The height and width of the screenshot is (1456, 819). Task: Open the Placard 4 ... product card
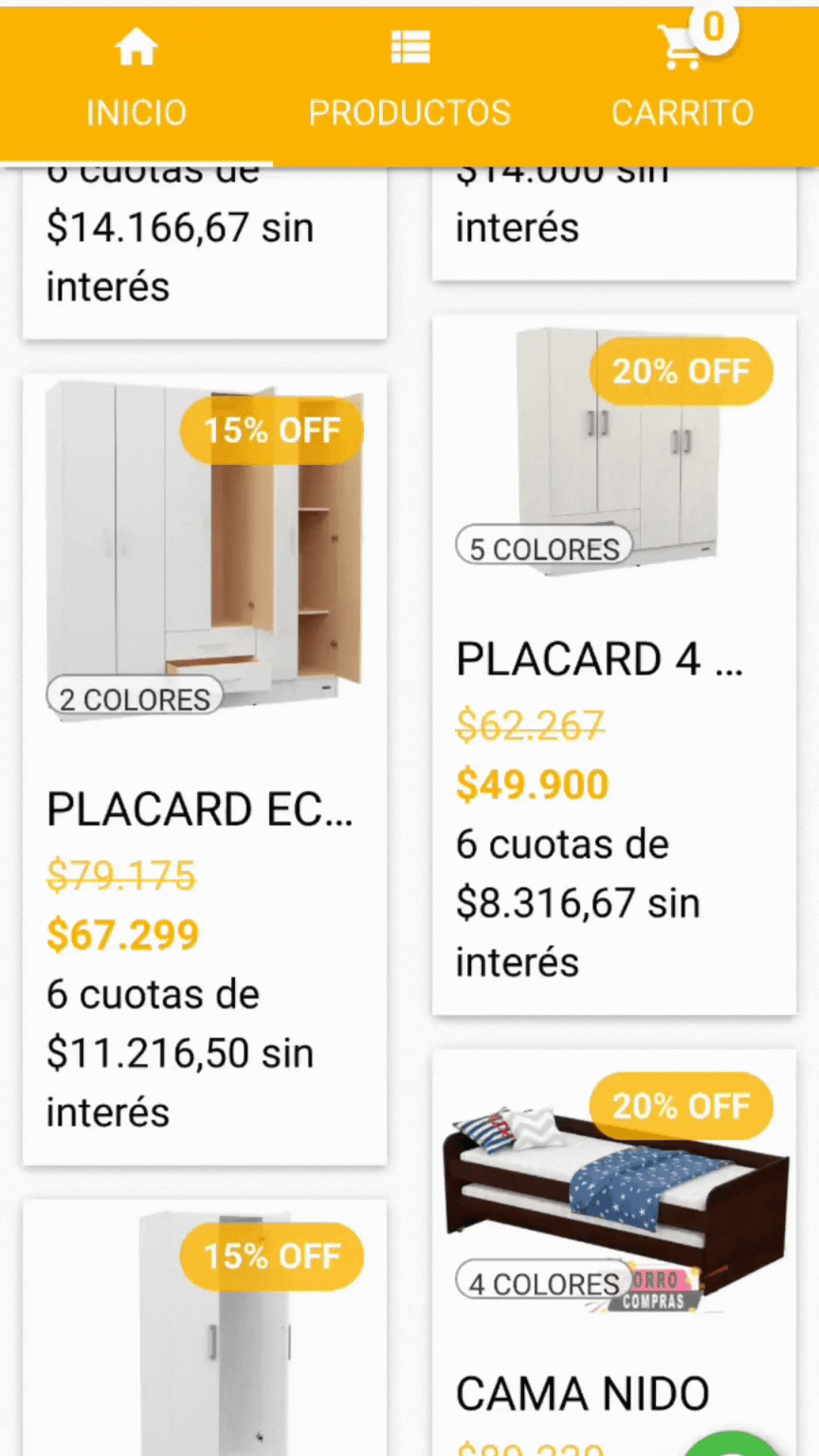614,664
